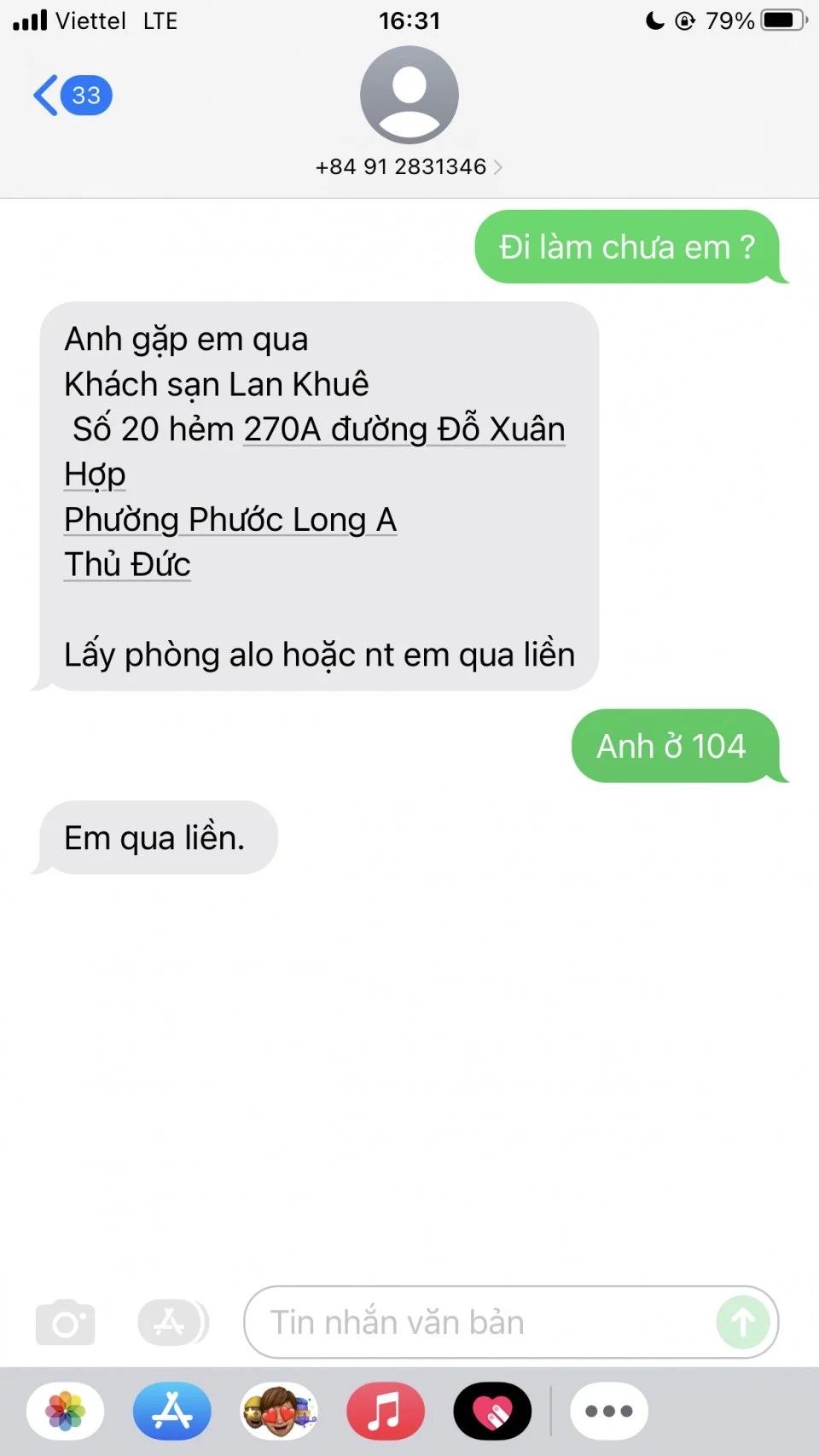Open contact details for +84 91 2831346
Viewport: 819px width, 1456px height.
[409, 166]
